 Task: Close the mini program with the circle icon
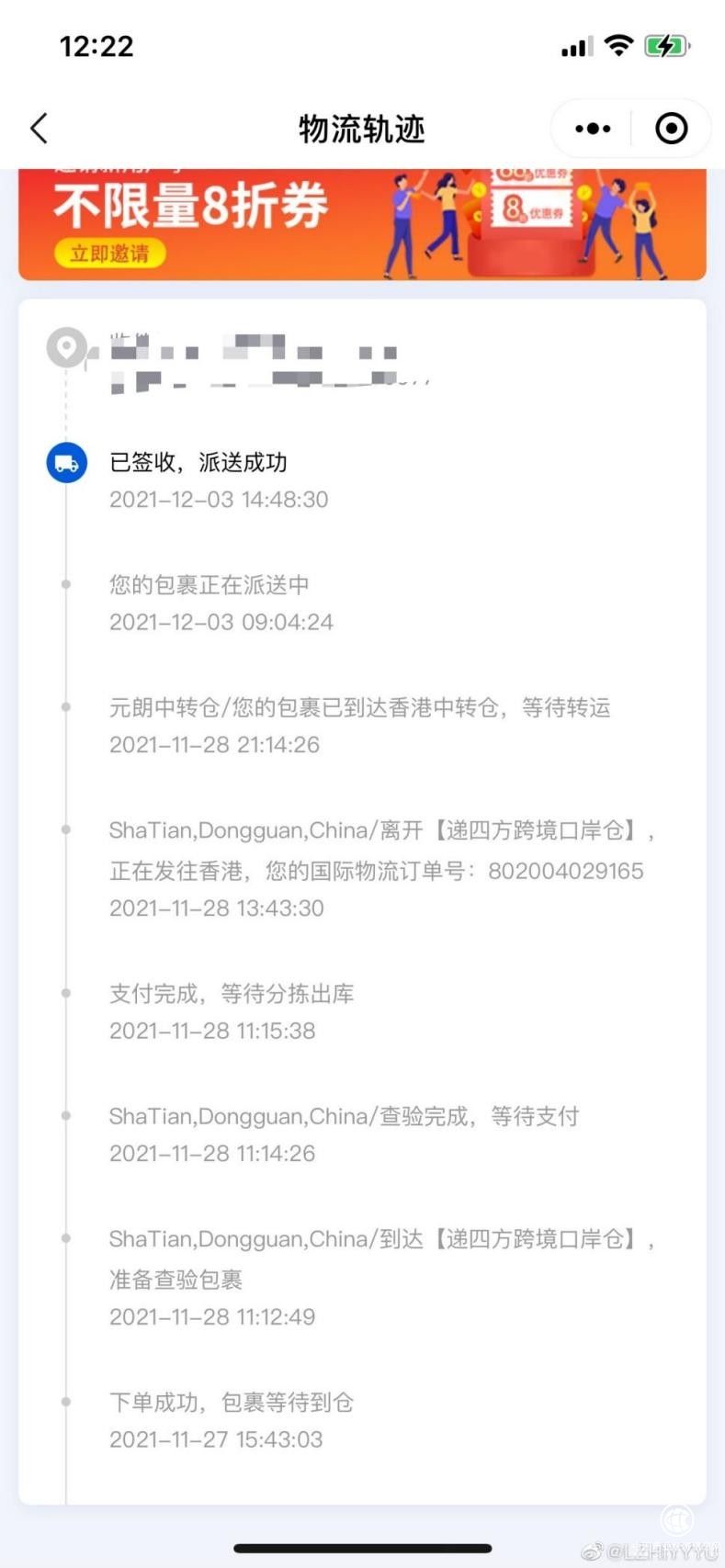point(672,129)
